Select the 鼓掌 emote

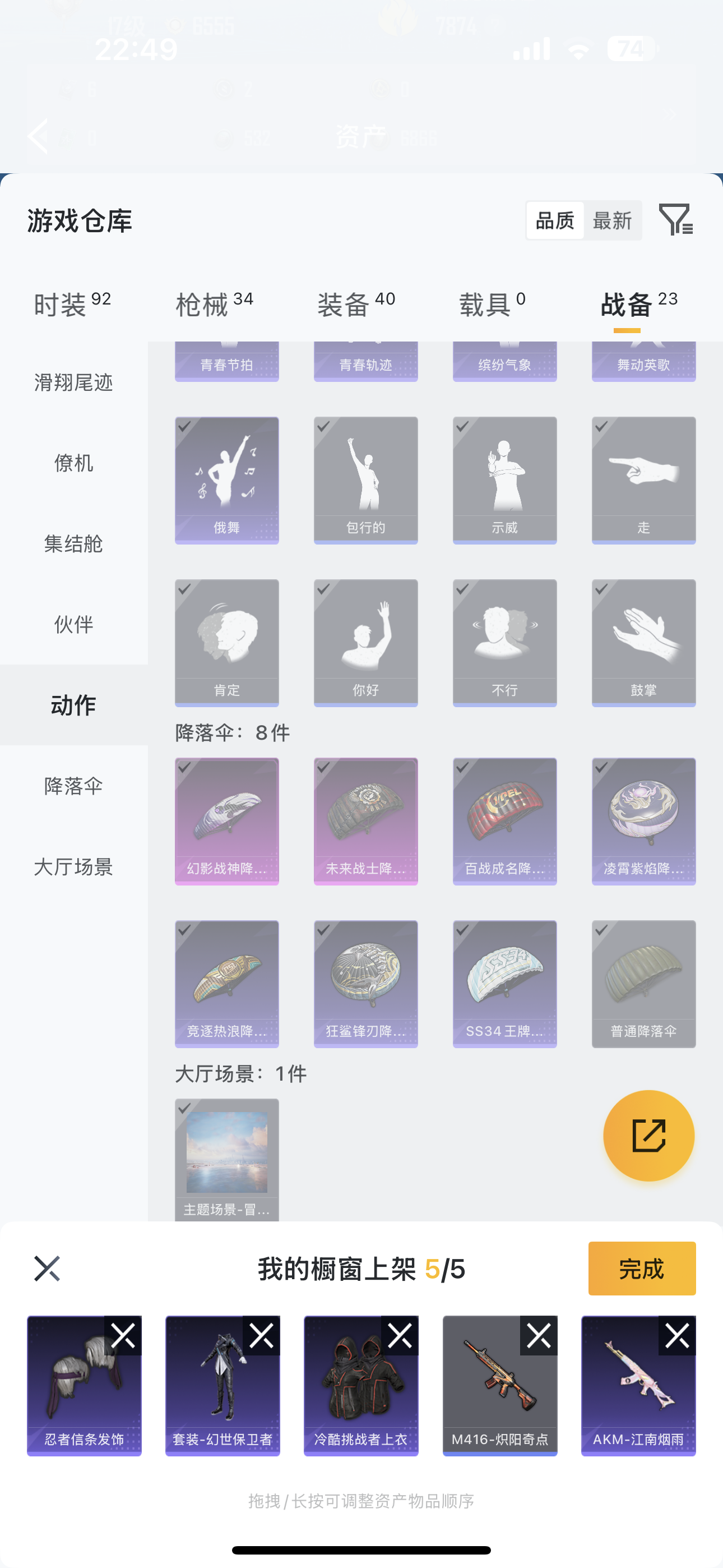tap(643, 642)
